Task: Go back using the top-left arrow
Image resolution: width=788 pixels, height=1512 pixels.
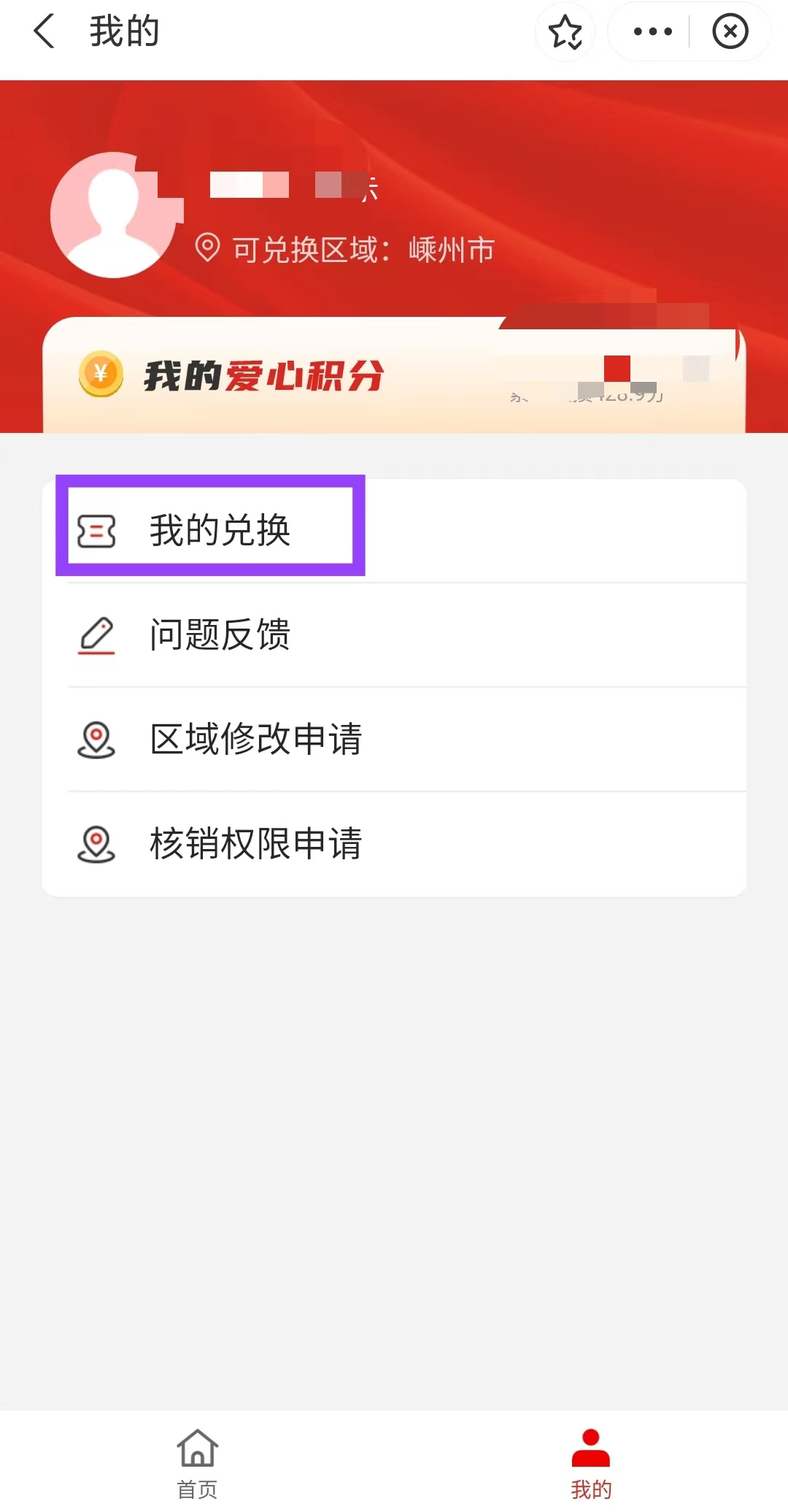Action: (x=44, y=32)
